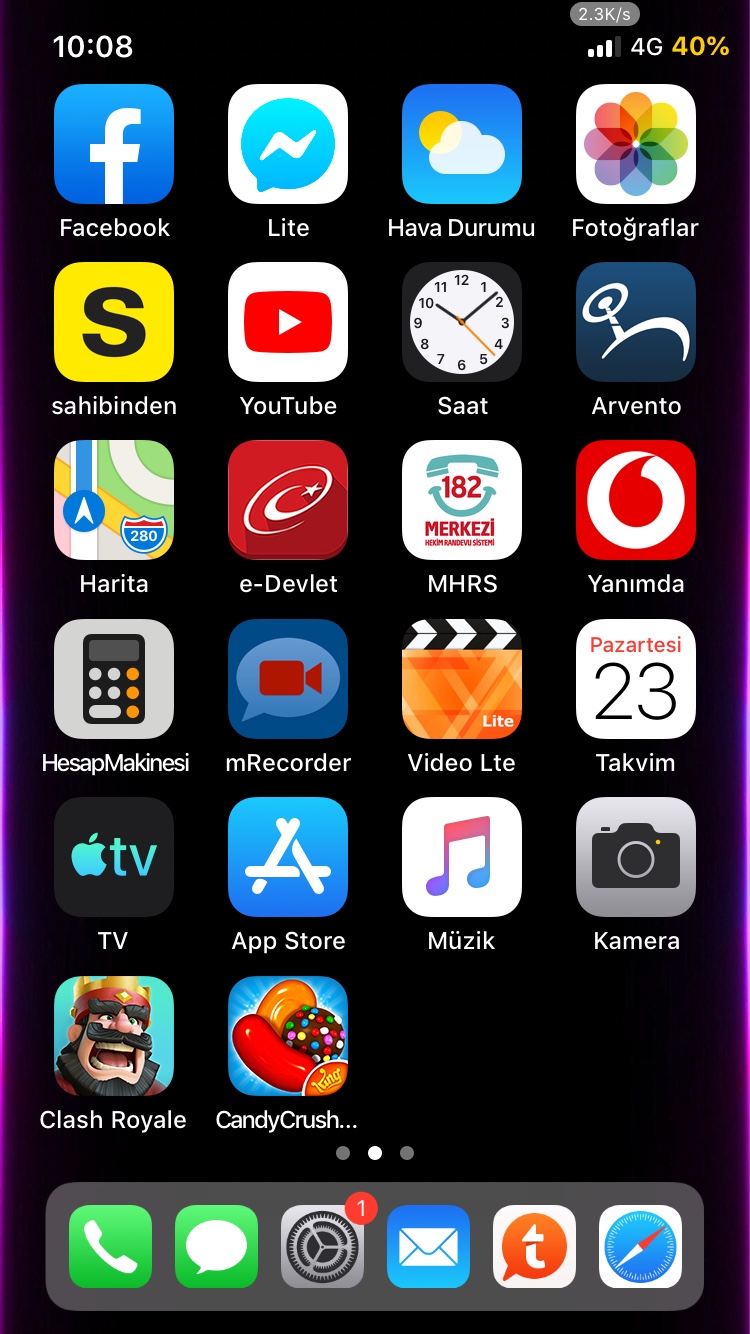Launch Messenger Lite
Viewport: 750px width, 1334px height.
pos(288,144)
